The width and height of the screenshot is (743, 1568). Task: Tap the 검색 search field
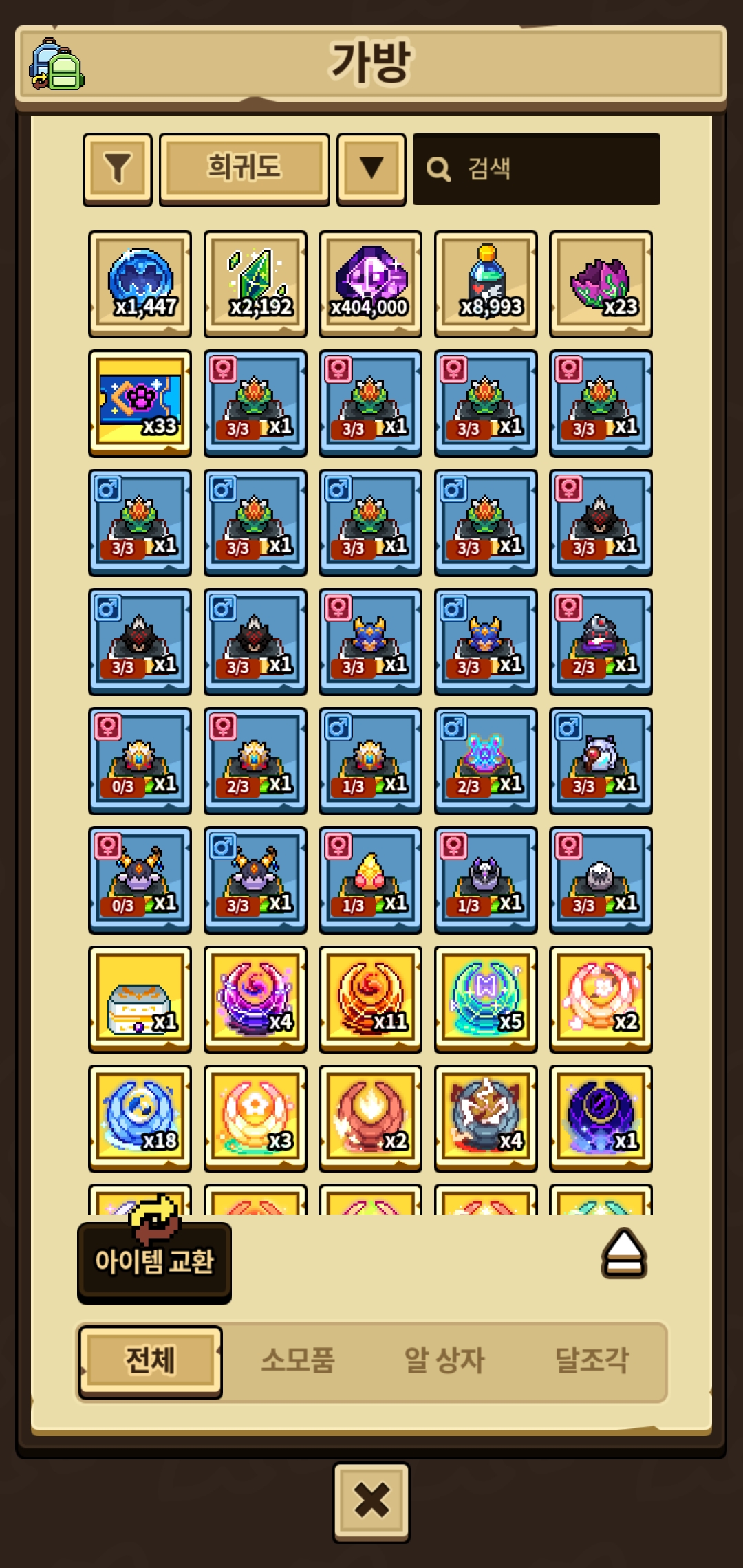[x=537, y=169]
